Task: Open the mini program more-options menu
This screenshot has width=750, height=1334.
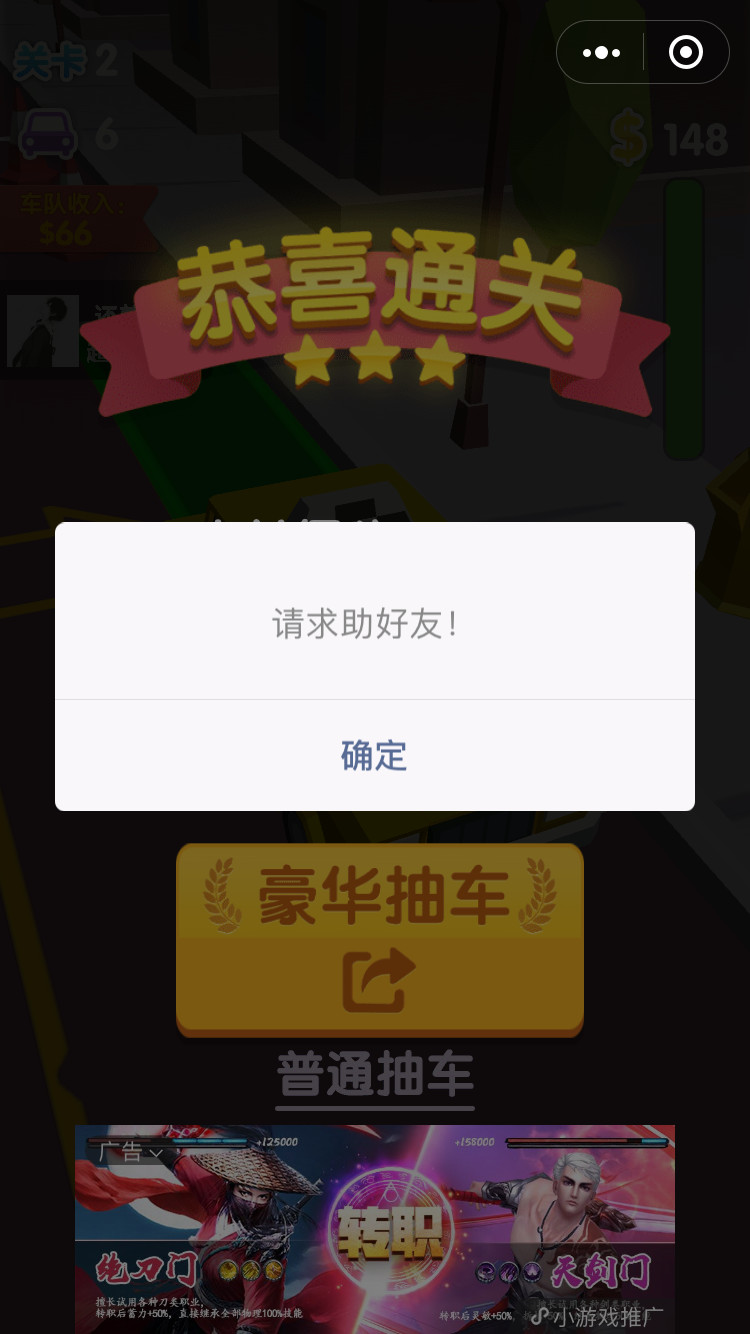Action: 601,52
